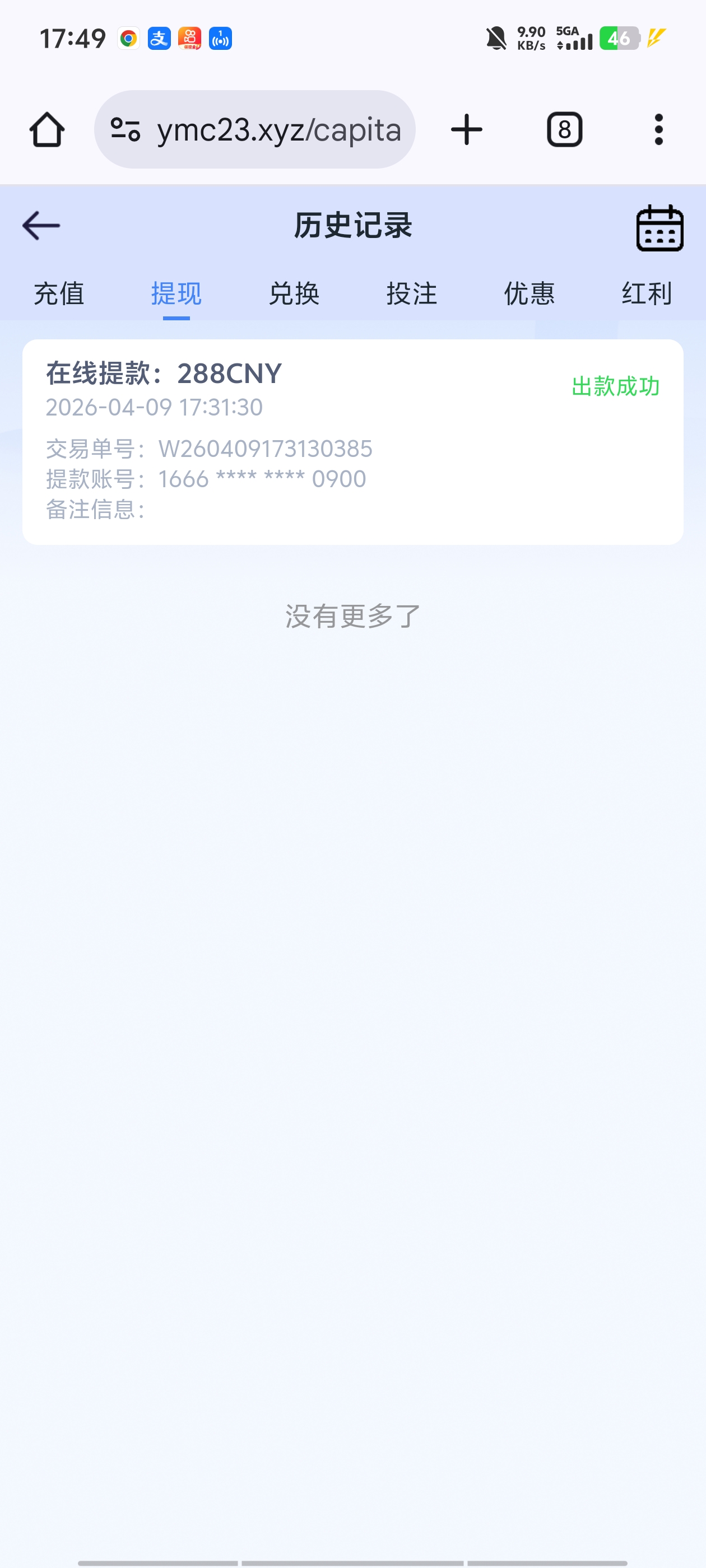
Task: Switch to the 投注 tab
Action: pyautogui.click(x=412, y=293)
